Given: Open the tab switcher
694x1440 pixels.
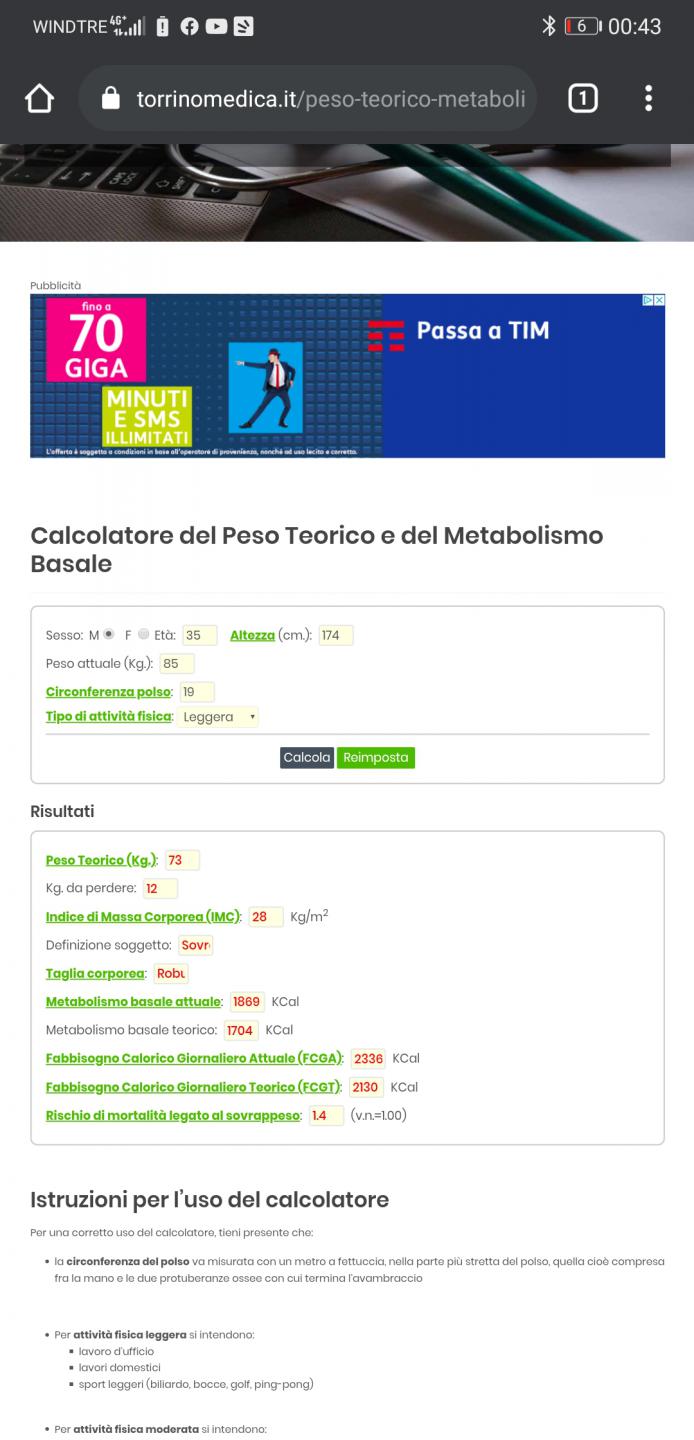Looking at the screenshot, I should pos(583,98).
